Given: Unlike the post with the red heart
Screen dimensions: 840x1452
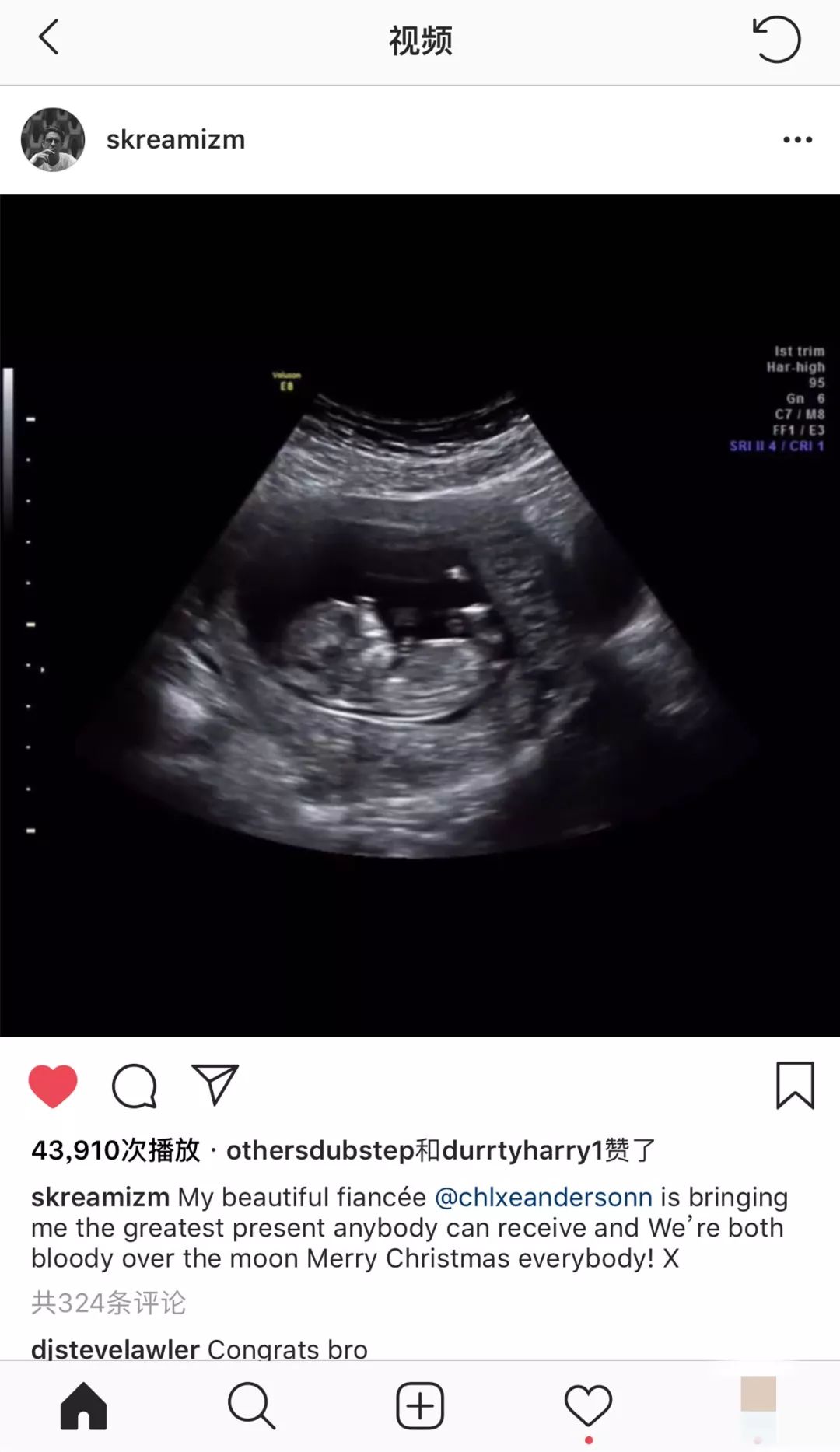Looking at the screenshot, I should (53, 1086).
